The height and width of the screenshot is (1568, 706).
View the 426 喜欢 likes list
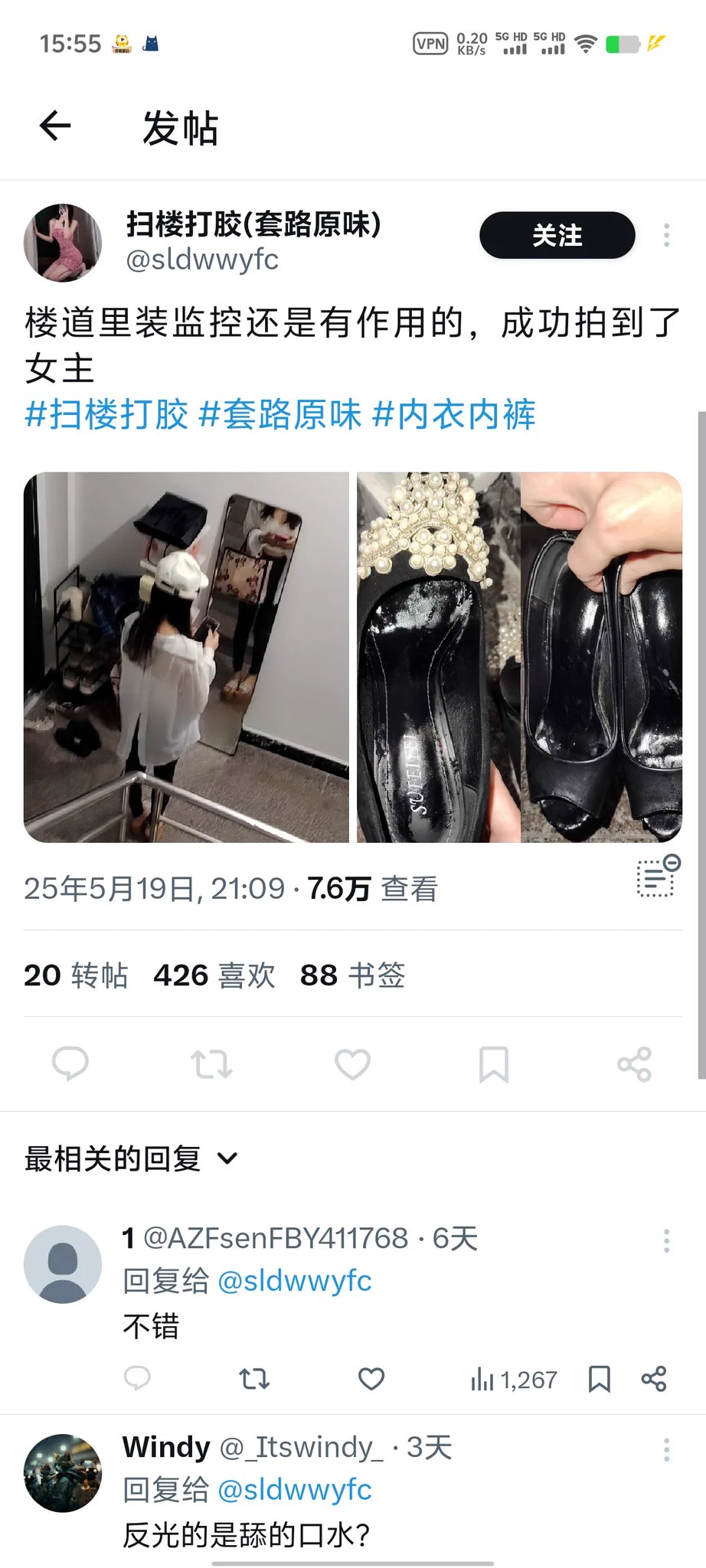[214, 975]
